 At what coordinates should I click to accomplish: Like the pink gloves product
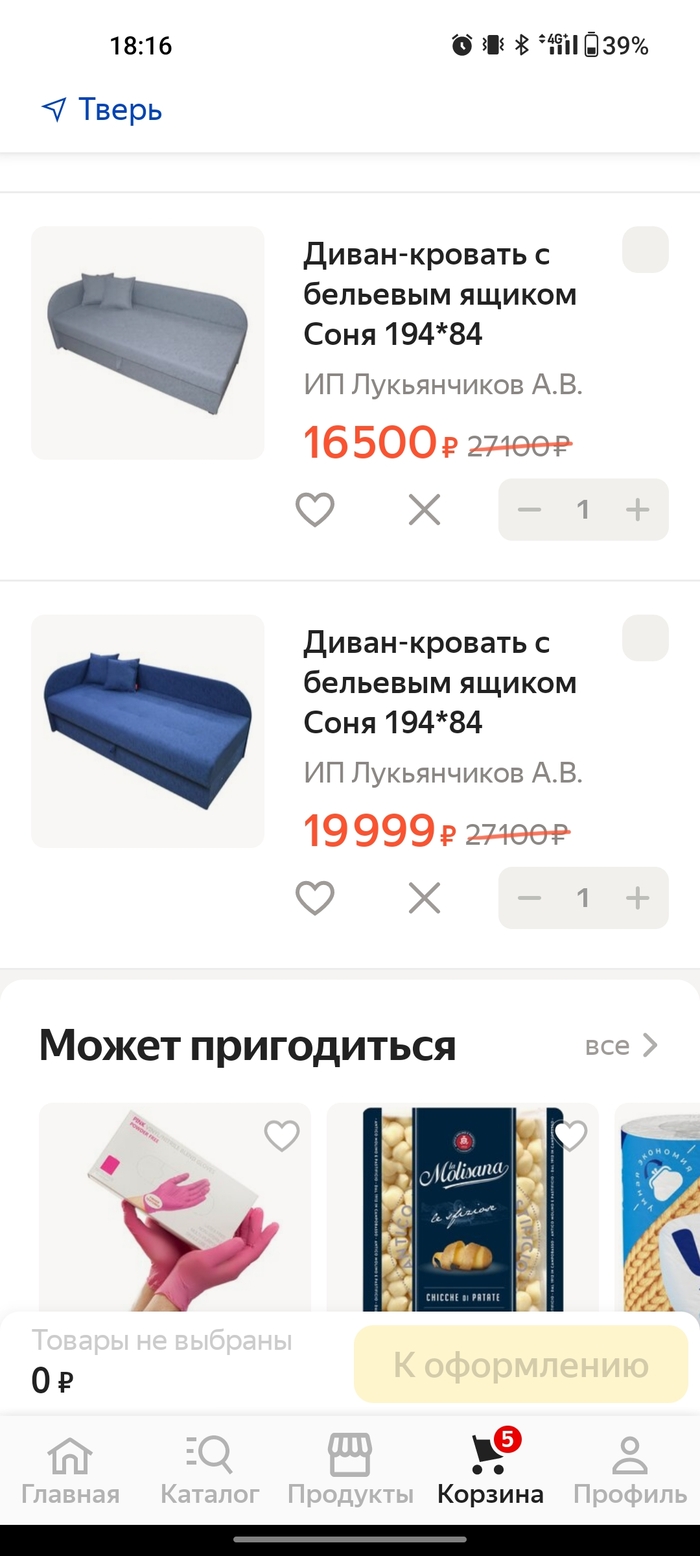[x=282, y=1135]
